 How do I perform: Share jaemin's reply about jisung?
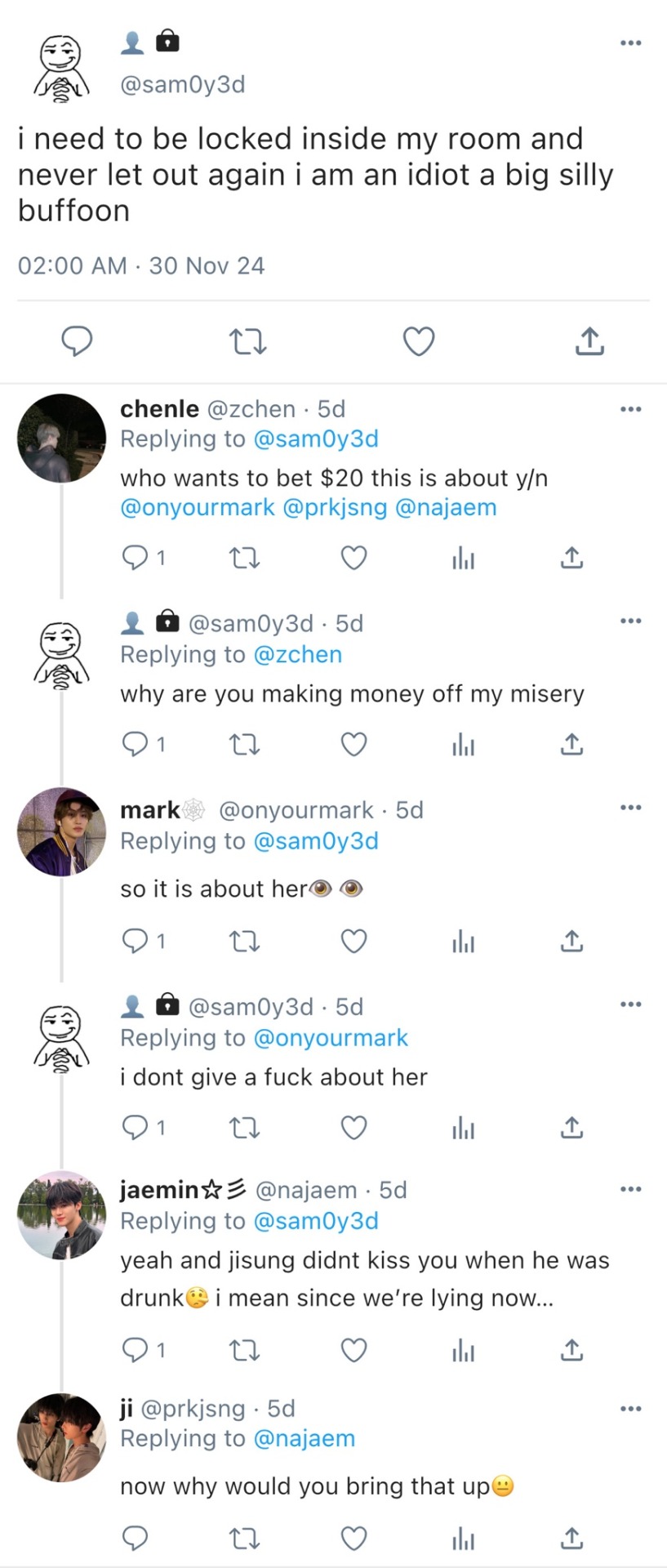click(x=572, y=1351)
